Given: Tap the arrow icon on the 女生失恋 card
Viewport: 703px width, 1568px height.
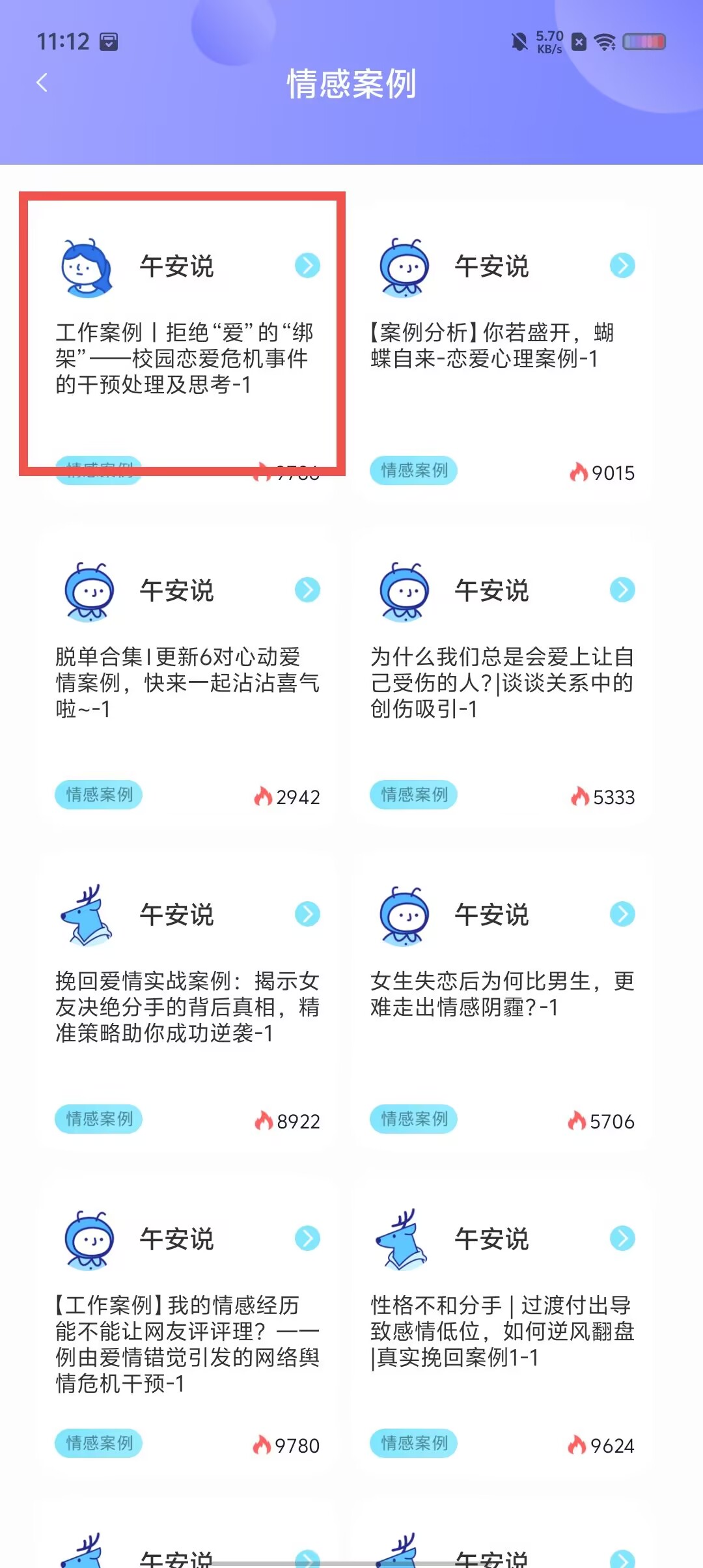Looking at the screenshot, I should (622, 914).
